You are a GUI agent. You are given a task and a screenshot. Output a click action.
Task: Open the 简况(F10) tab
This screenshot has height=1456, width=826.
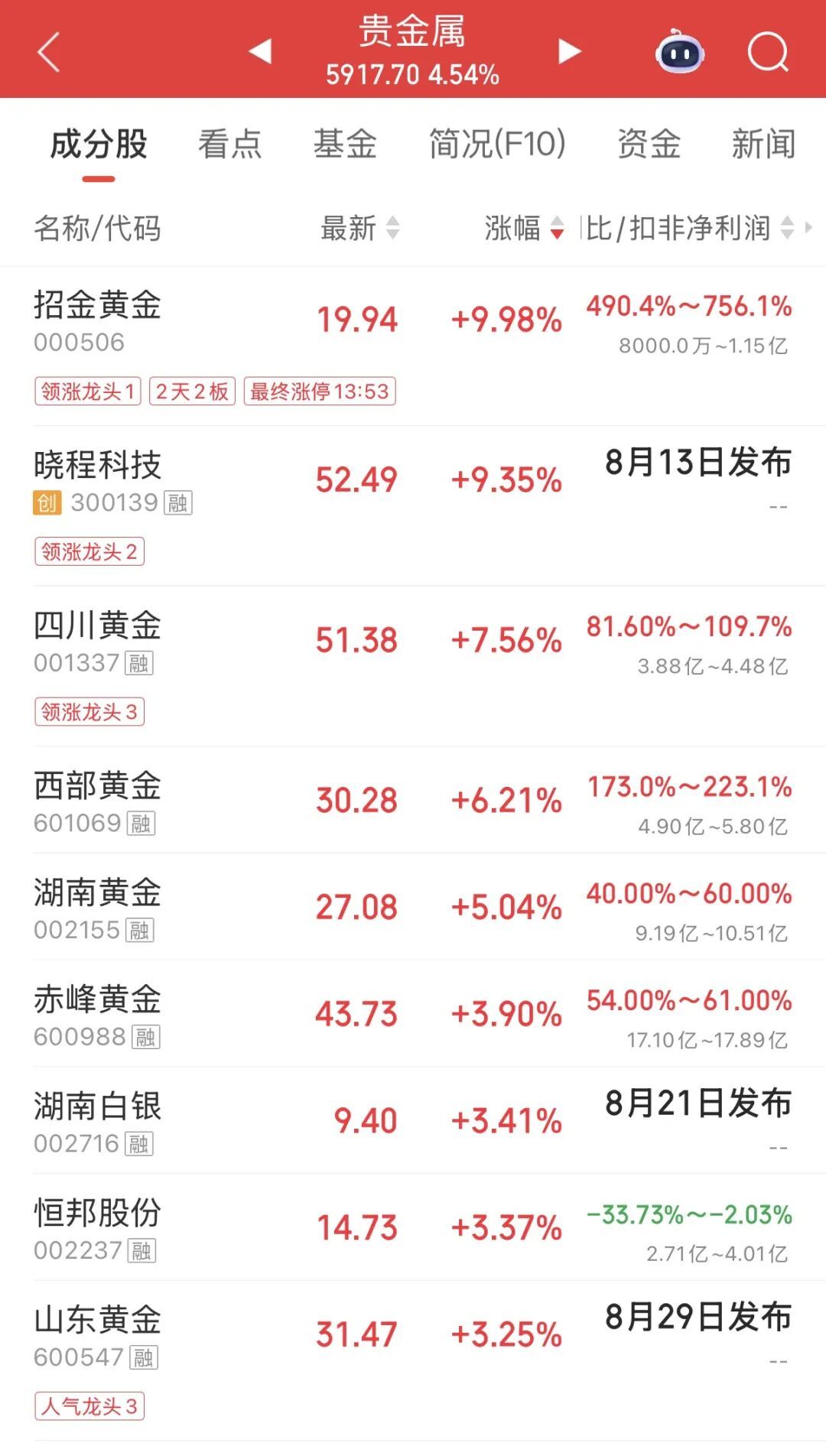coord(497,144)
